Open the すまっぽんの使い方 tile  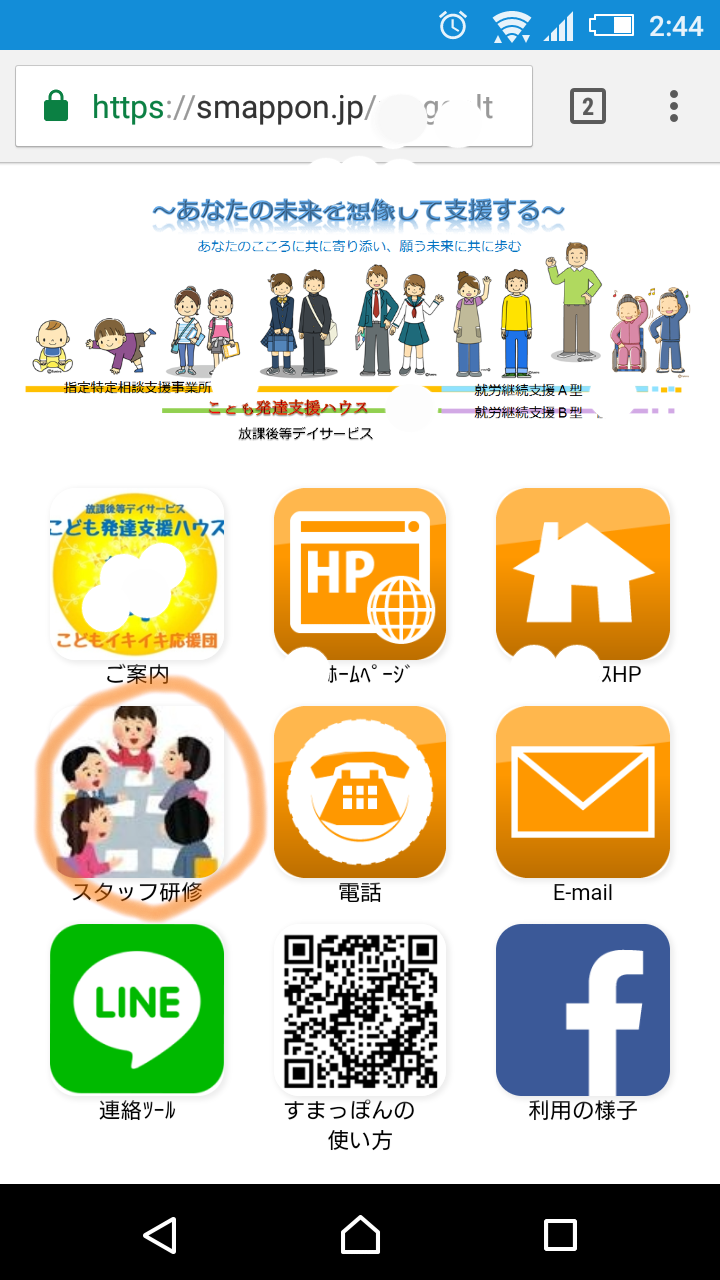point(360,1010)
